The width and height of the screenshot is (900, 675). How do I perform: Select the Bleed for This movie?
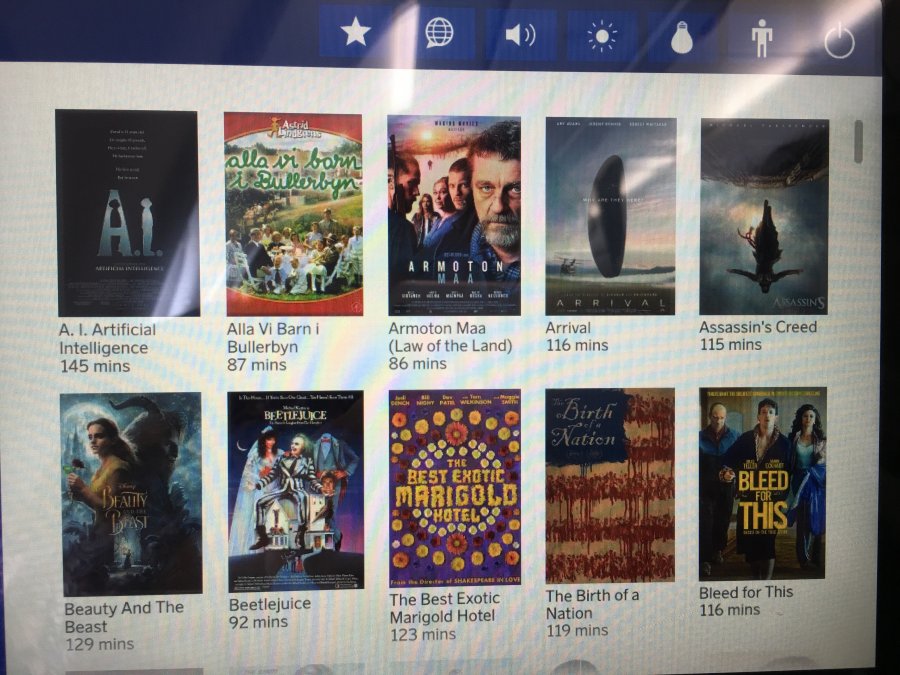coord(762,483)
